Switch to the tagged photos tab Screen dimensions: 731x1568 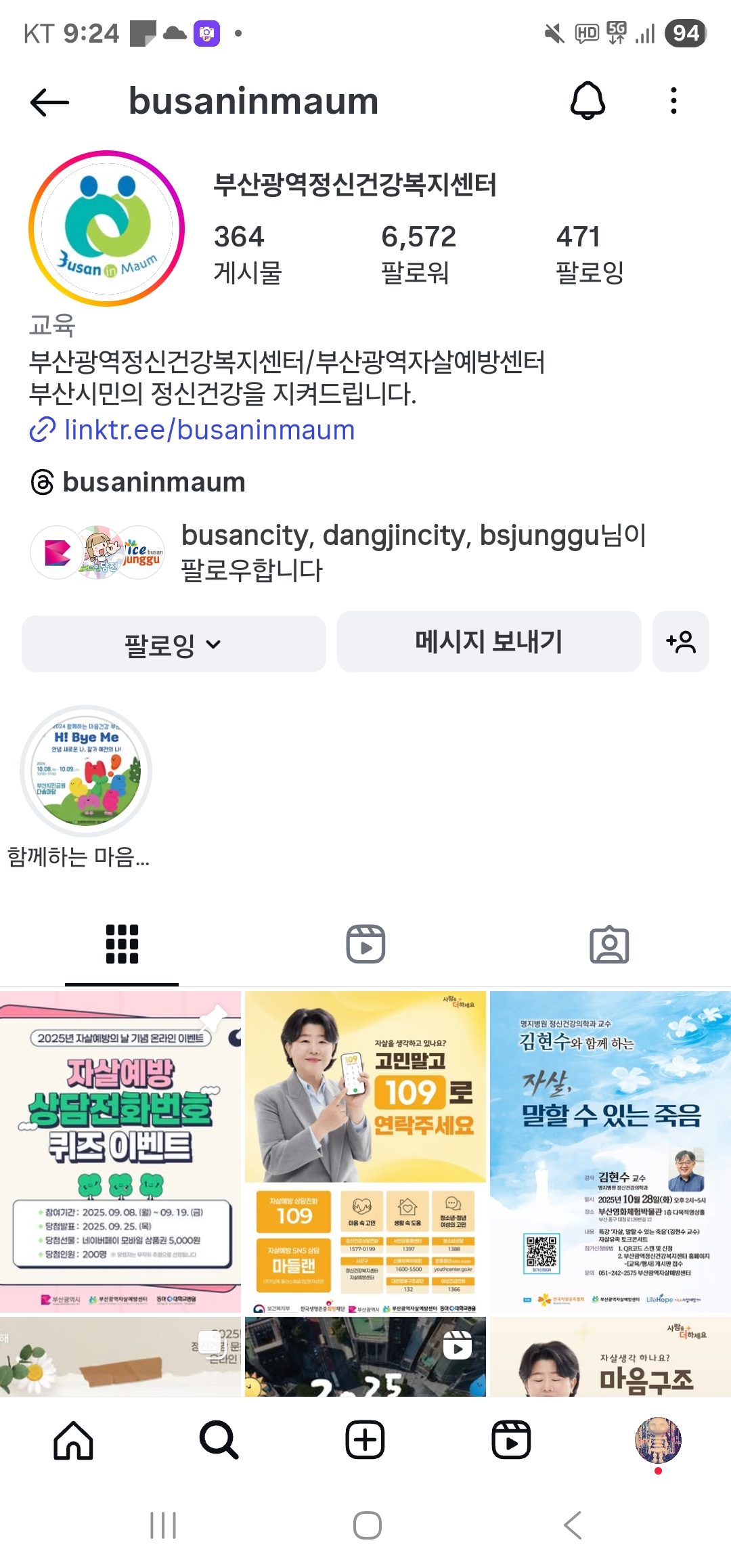click(609, 944)
